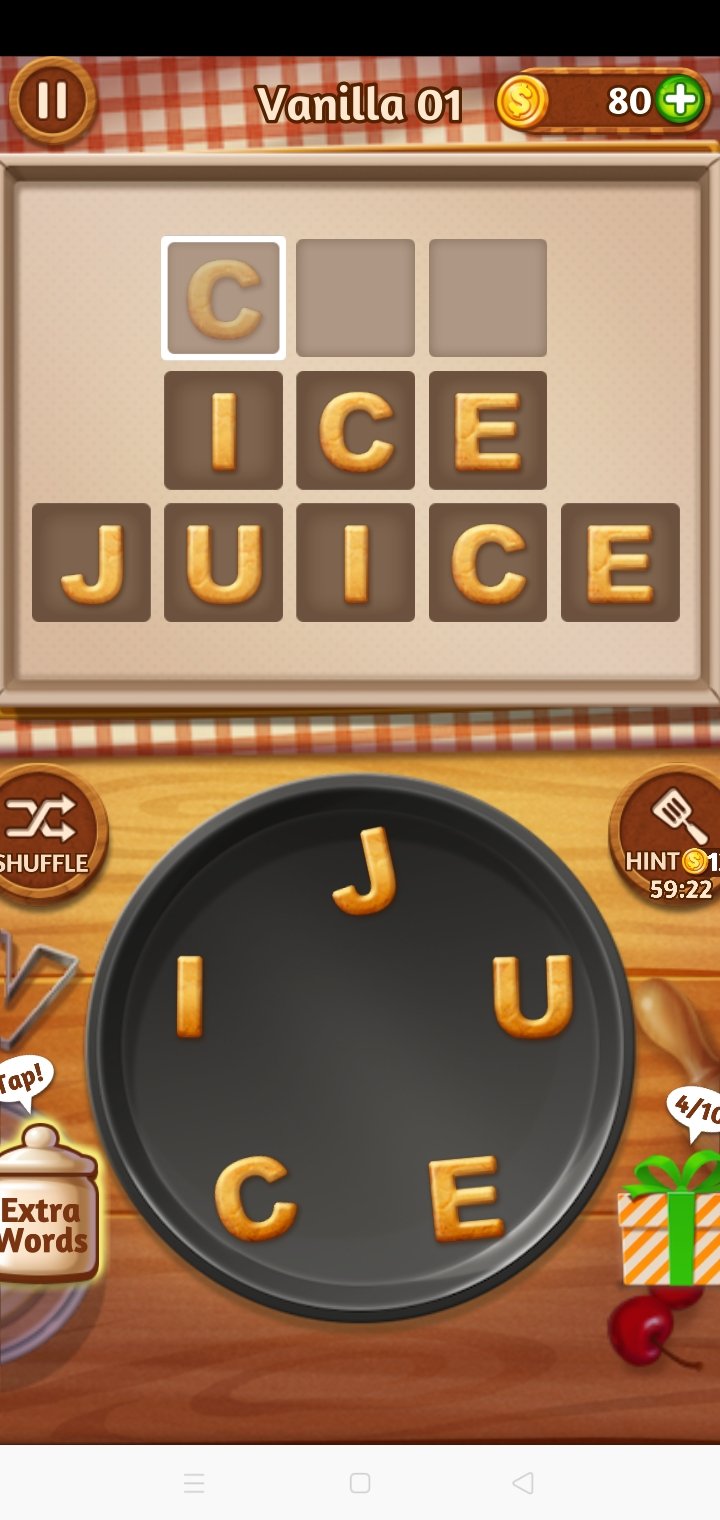The image size is (720, 1520).
Task: Go back using system navigation
Action: tap(522, 1483)
